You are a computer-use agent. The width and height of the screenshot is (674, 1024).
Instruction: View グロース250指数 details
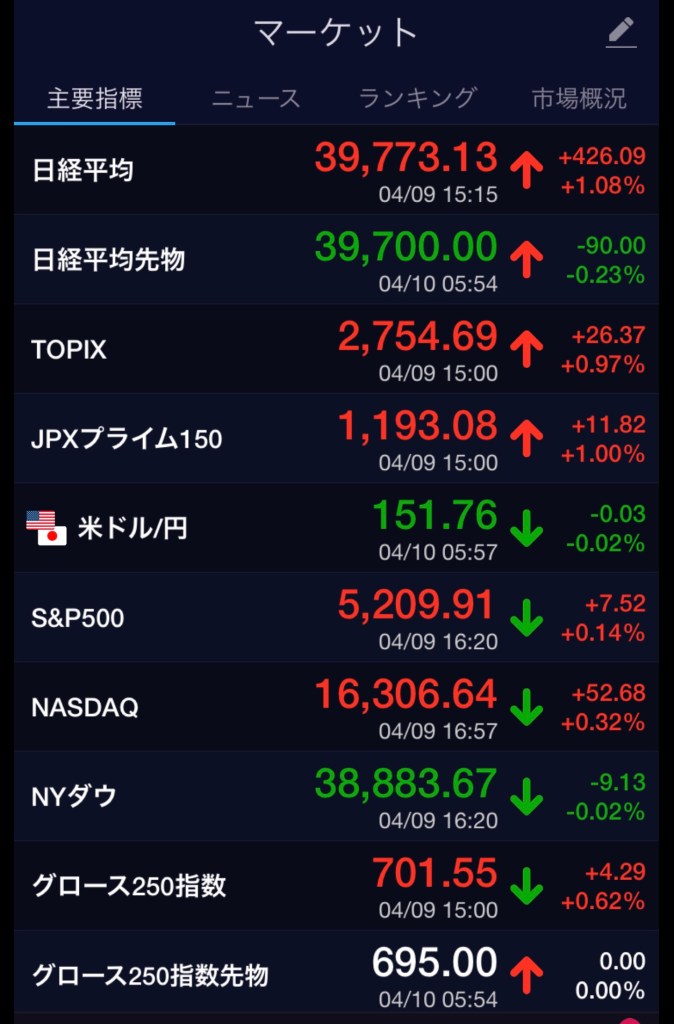point(336,886)
